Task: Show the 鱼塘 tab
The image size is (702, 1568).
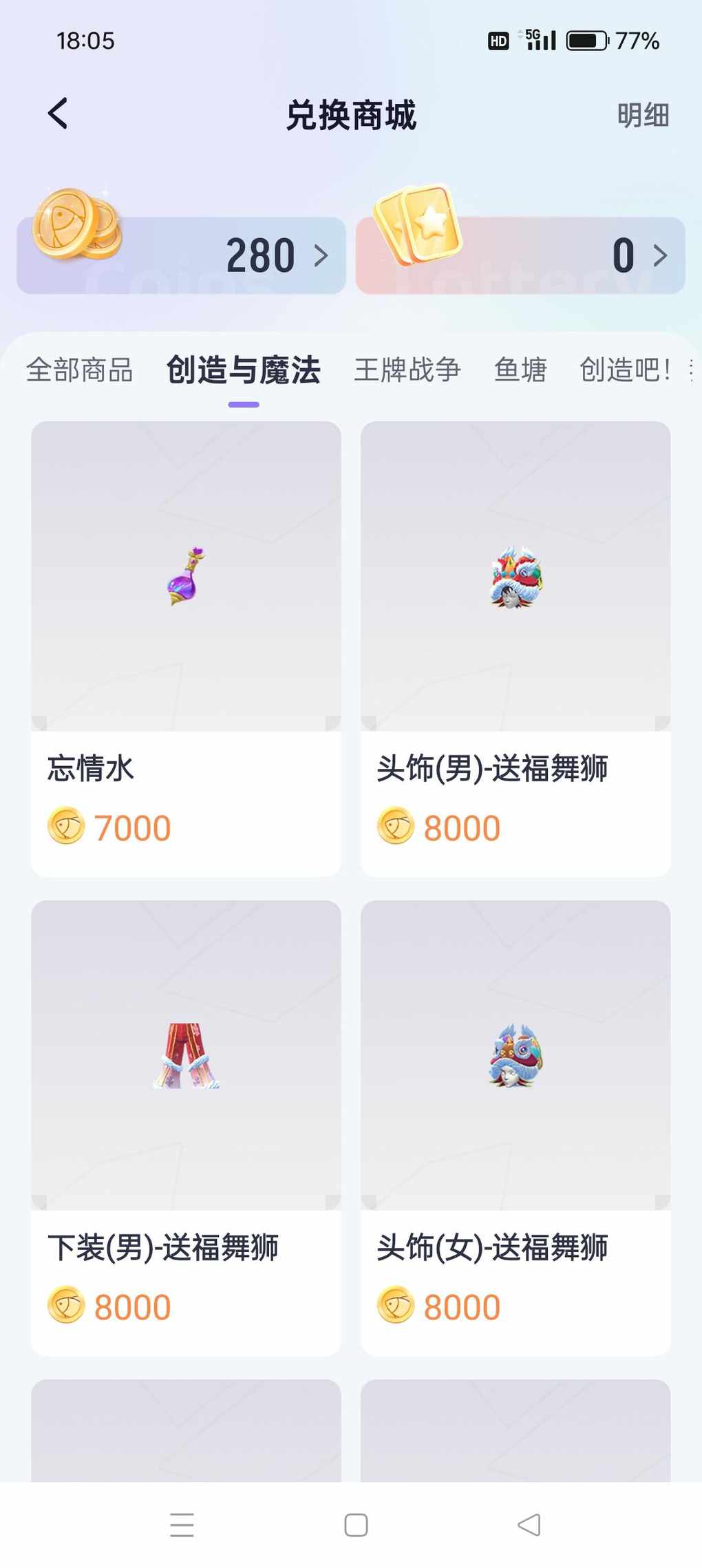Action: 520,370
